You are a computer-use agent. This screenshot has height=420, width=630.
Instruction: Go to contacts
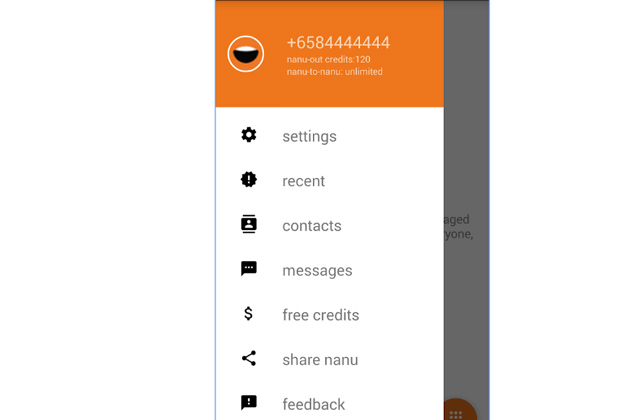click(311, 226)
